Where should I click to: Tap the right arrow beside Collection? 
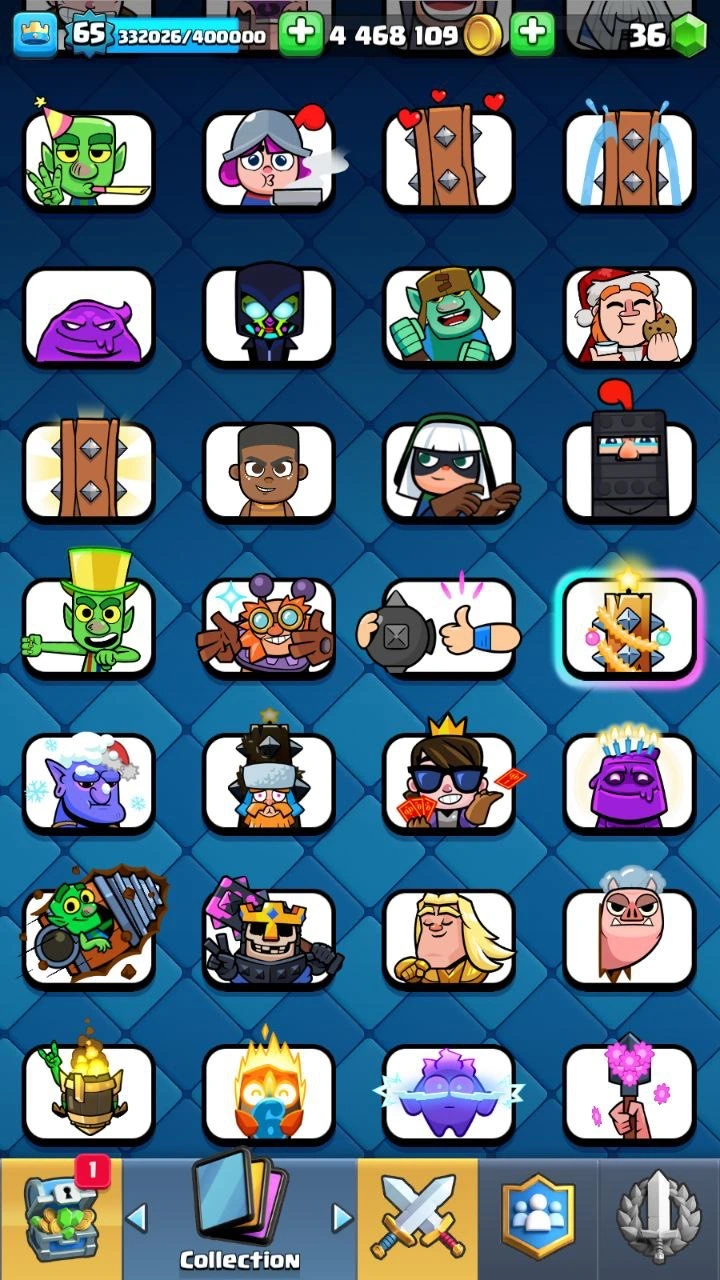(342, 1217)
